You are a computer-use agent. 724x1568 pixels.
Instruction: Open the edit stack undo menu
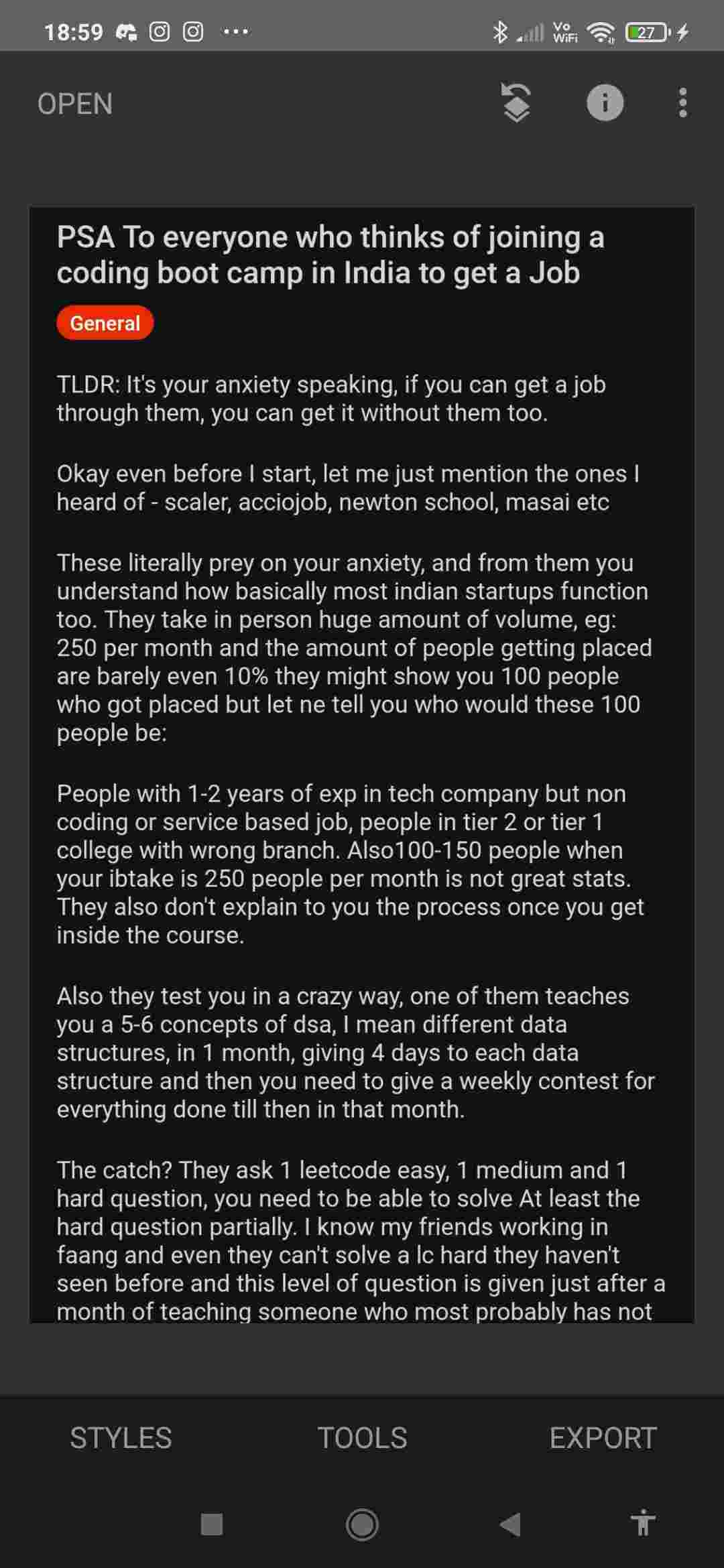pos(516,103)
